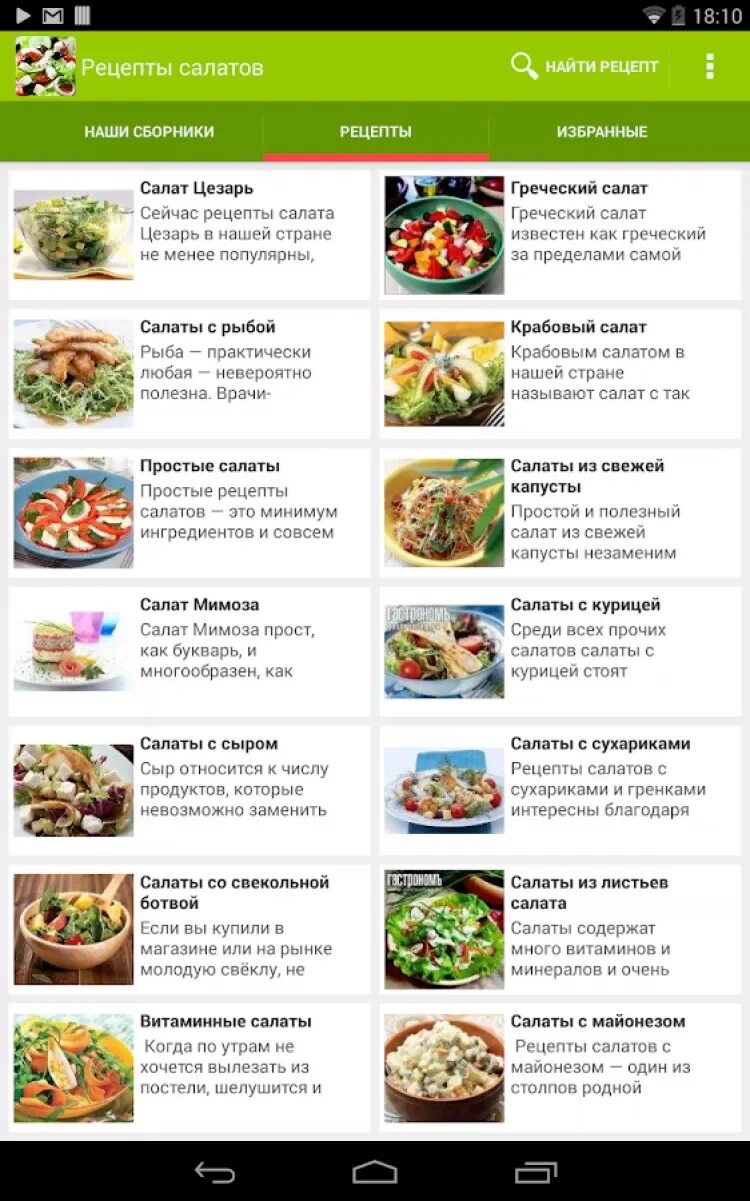
Task: Open Салаты со свекольной ботвой
Action: click(x=190, y=930)
